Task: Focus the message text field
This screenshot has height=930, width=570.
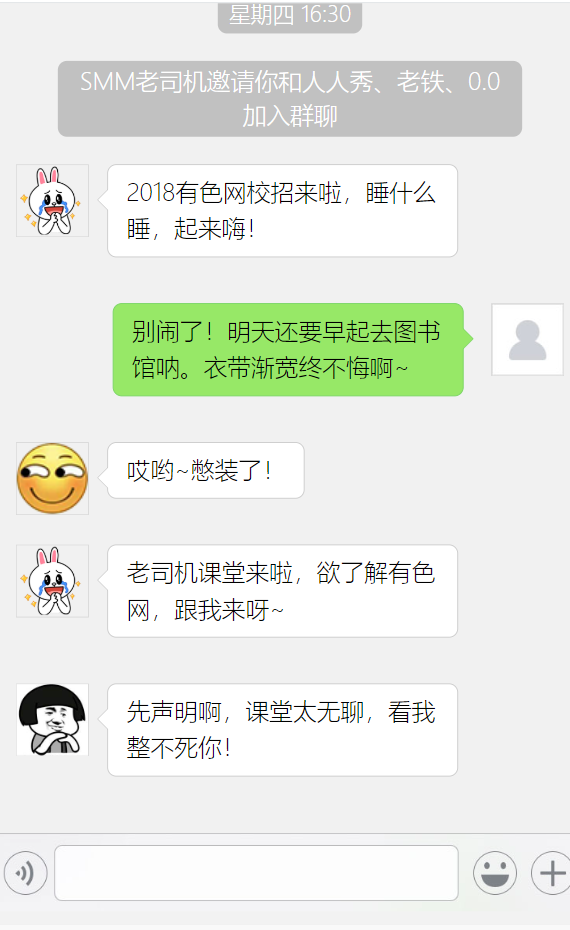Action: [256, 873]
